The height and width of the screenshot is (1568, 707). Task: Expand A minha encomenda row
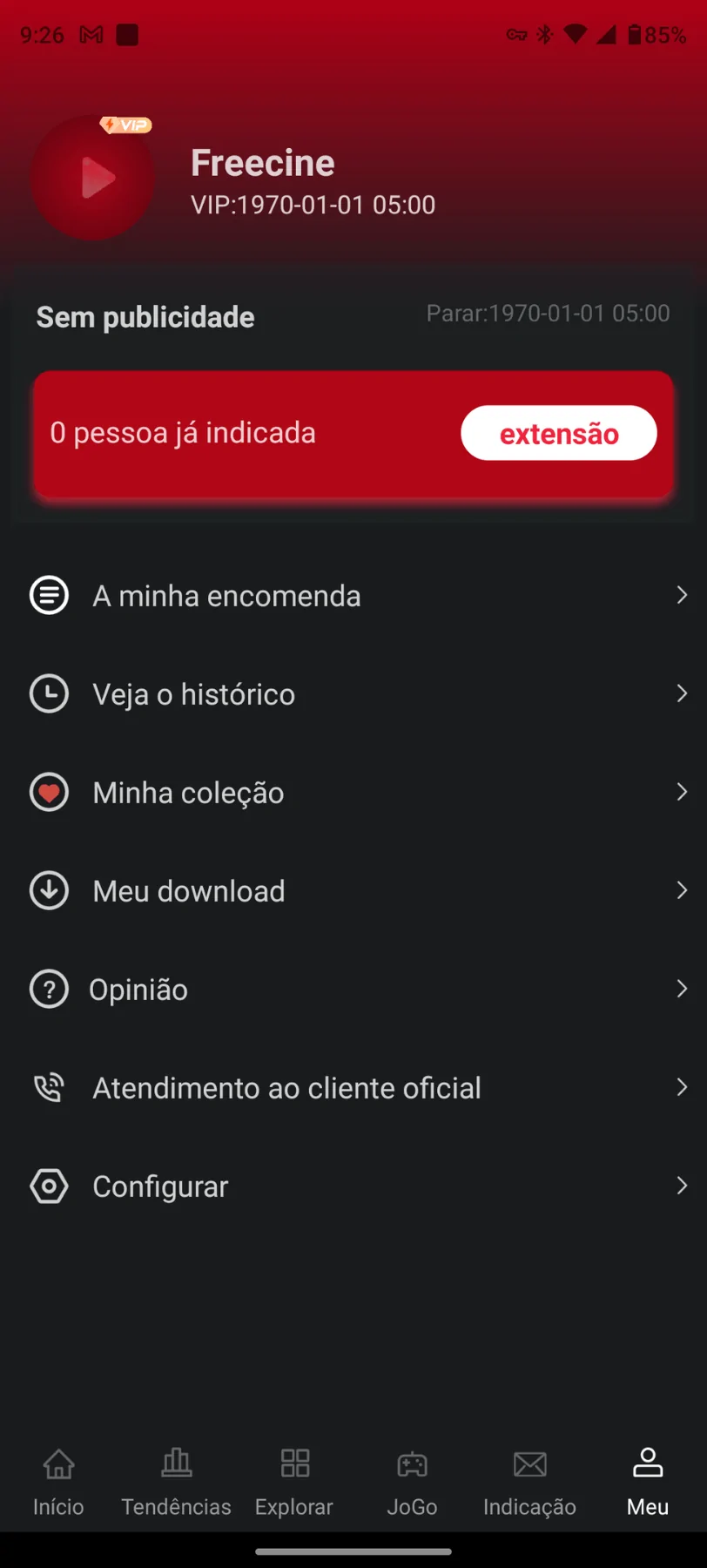[x=353, y=595]
